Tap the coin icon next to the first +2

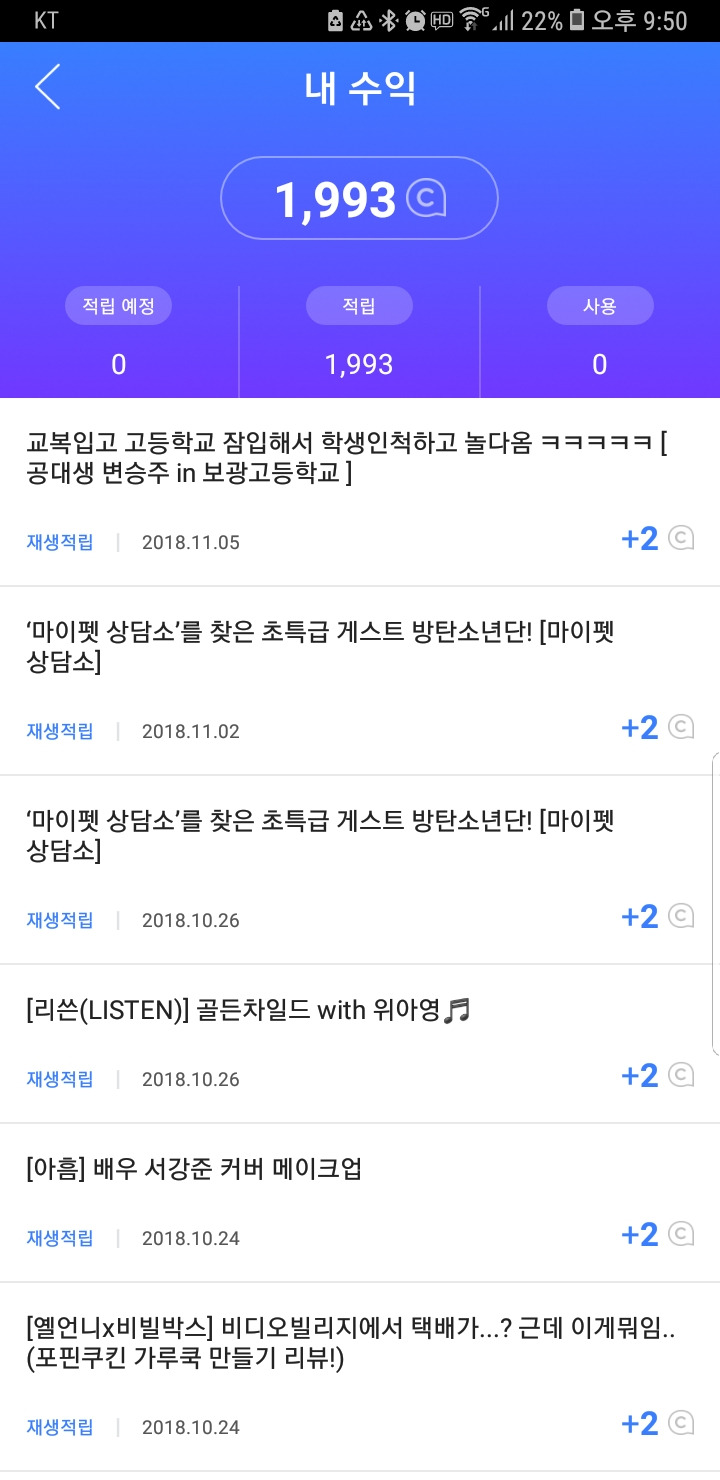pyautogui.click(x=681, y=538)
